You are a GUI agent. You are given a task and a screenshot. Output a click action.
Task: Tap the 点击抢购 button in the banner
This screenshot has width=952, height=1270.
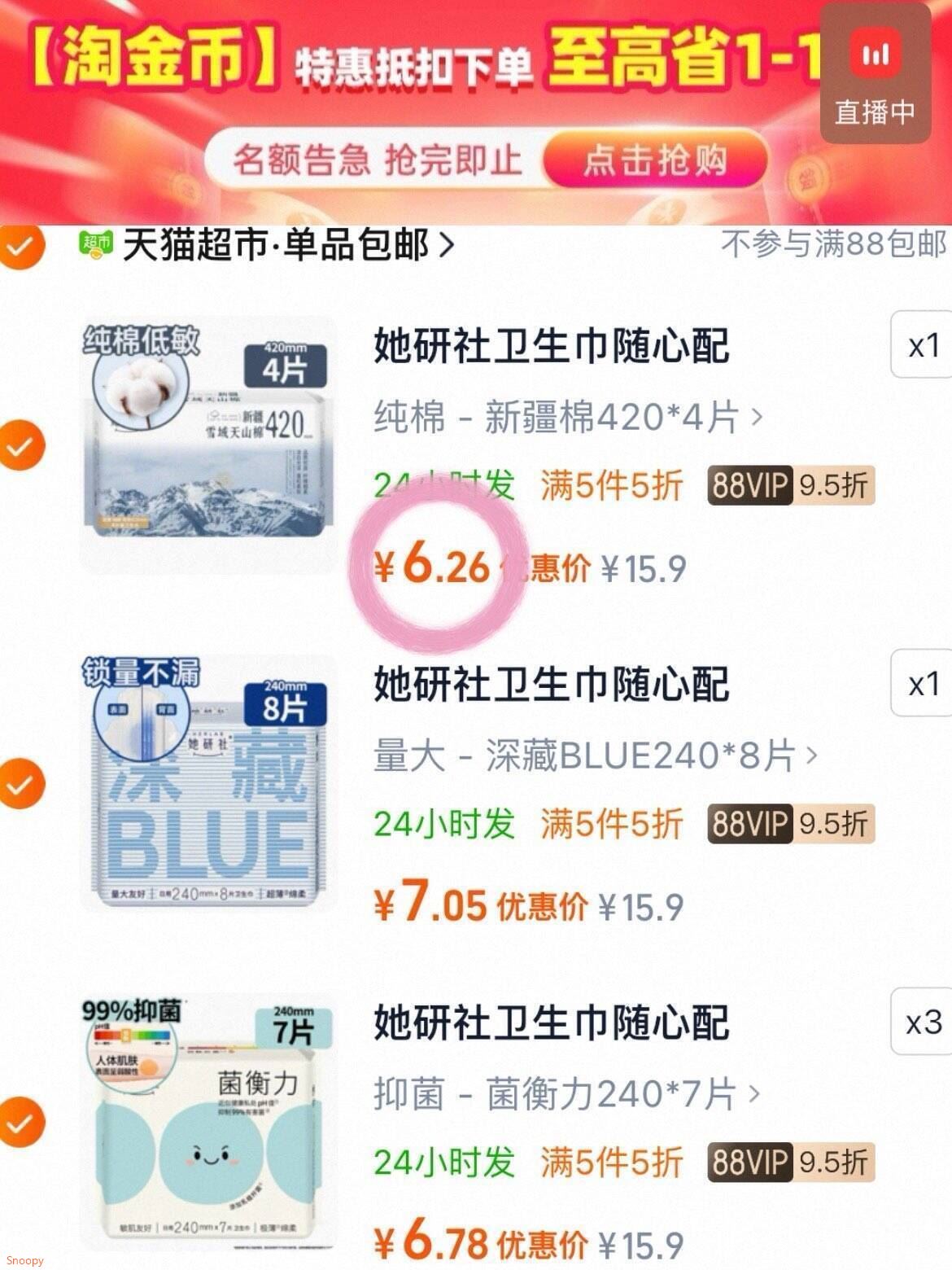653,160
